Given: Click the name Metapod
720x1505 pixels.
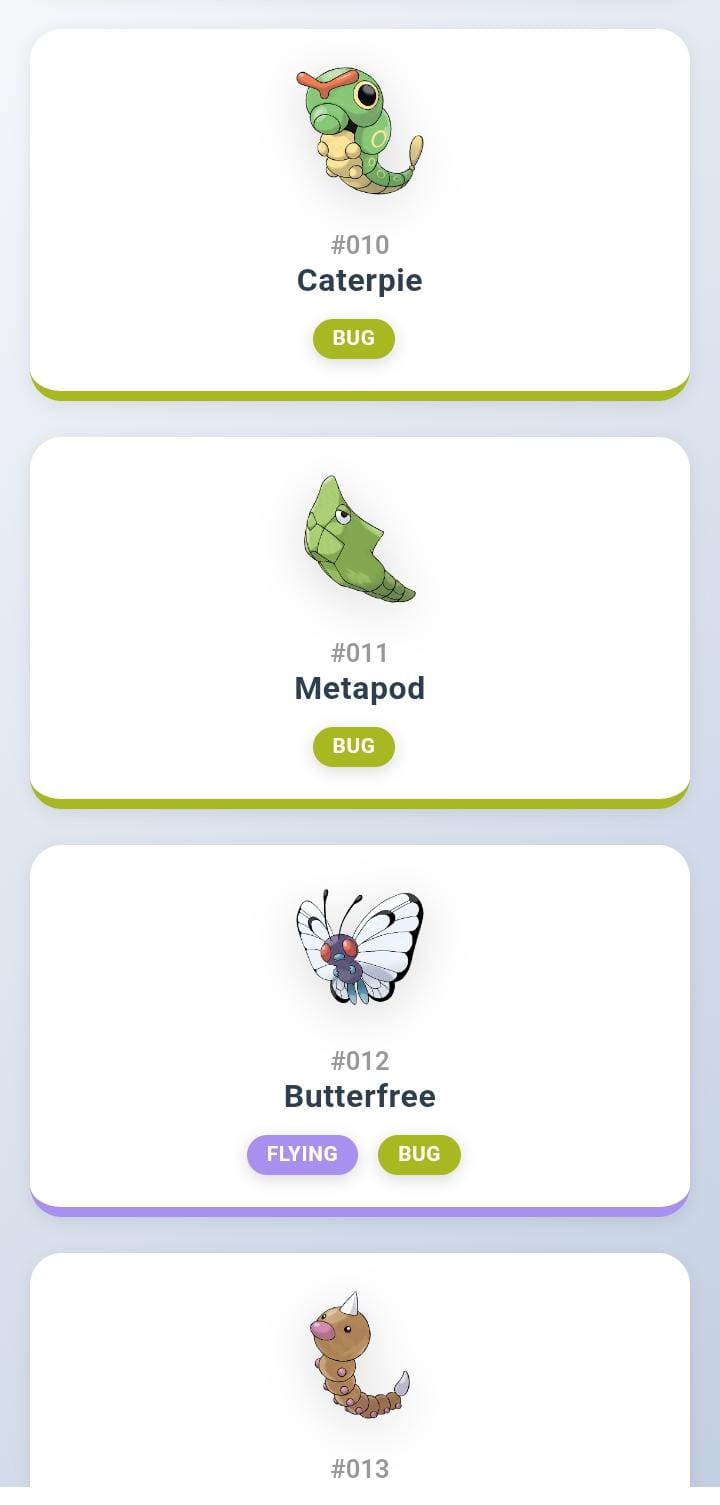Looking at the screenshot, I should coord(358,688).
